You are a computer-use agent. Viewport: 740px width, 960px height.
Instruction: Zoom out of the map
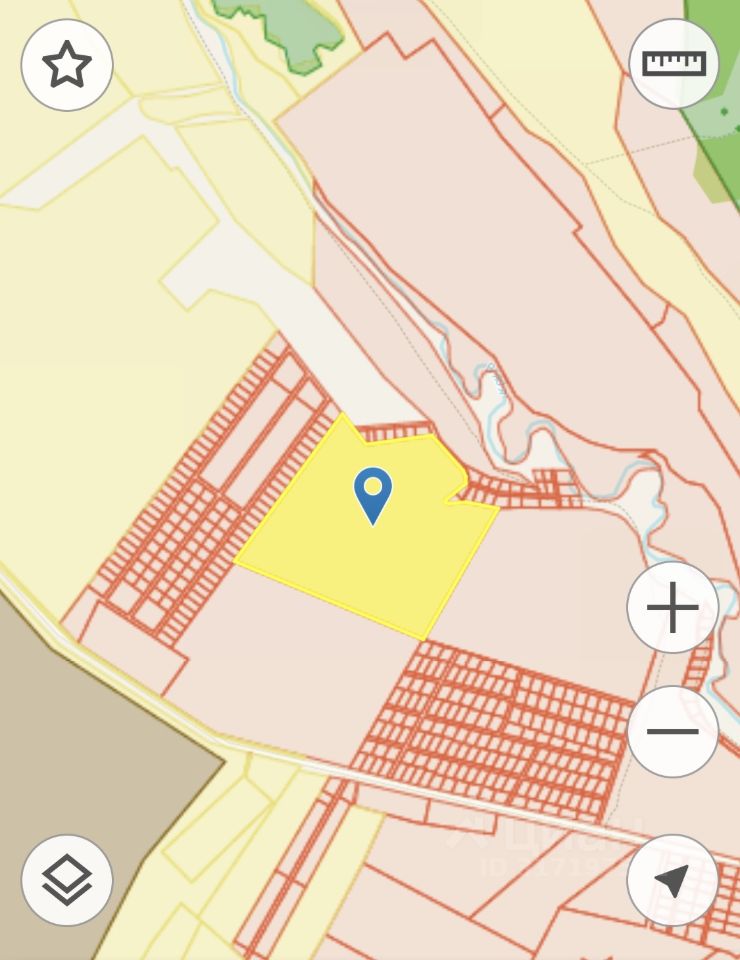[x=672, y=732]
